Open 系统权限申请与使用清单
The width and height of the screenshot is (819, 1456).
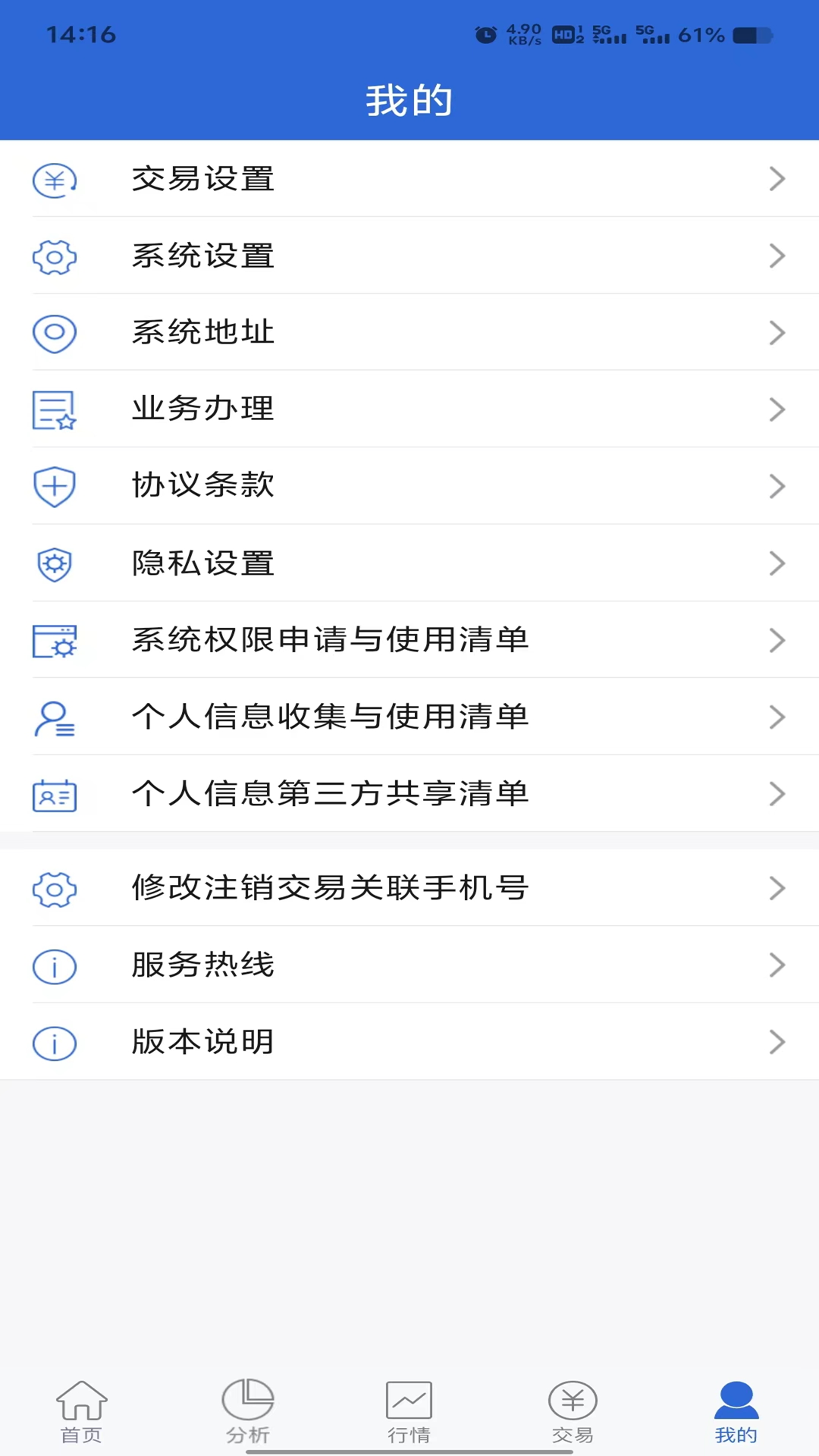409,640
